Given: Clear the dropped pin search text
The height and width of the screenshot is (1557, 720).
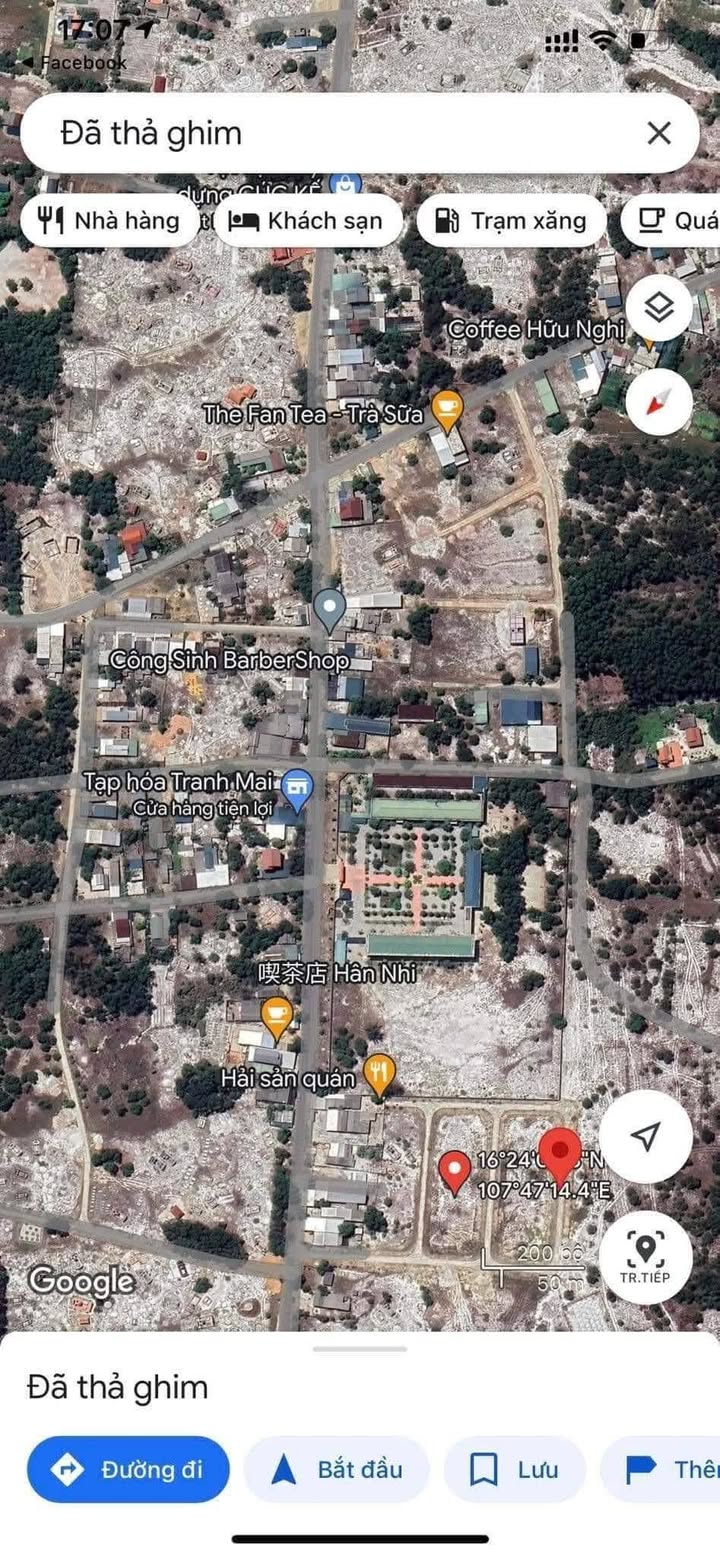Looking at the screenshot, I should 658,133.
